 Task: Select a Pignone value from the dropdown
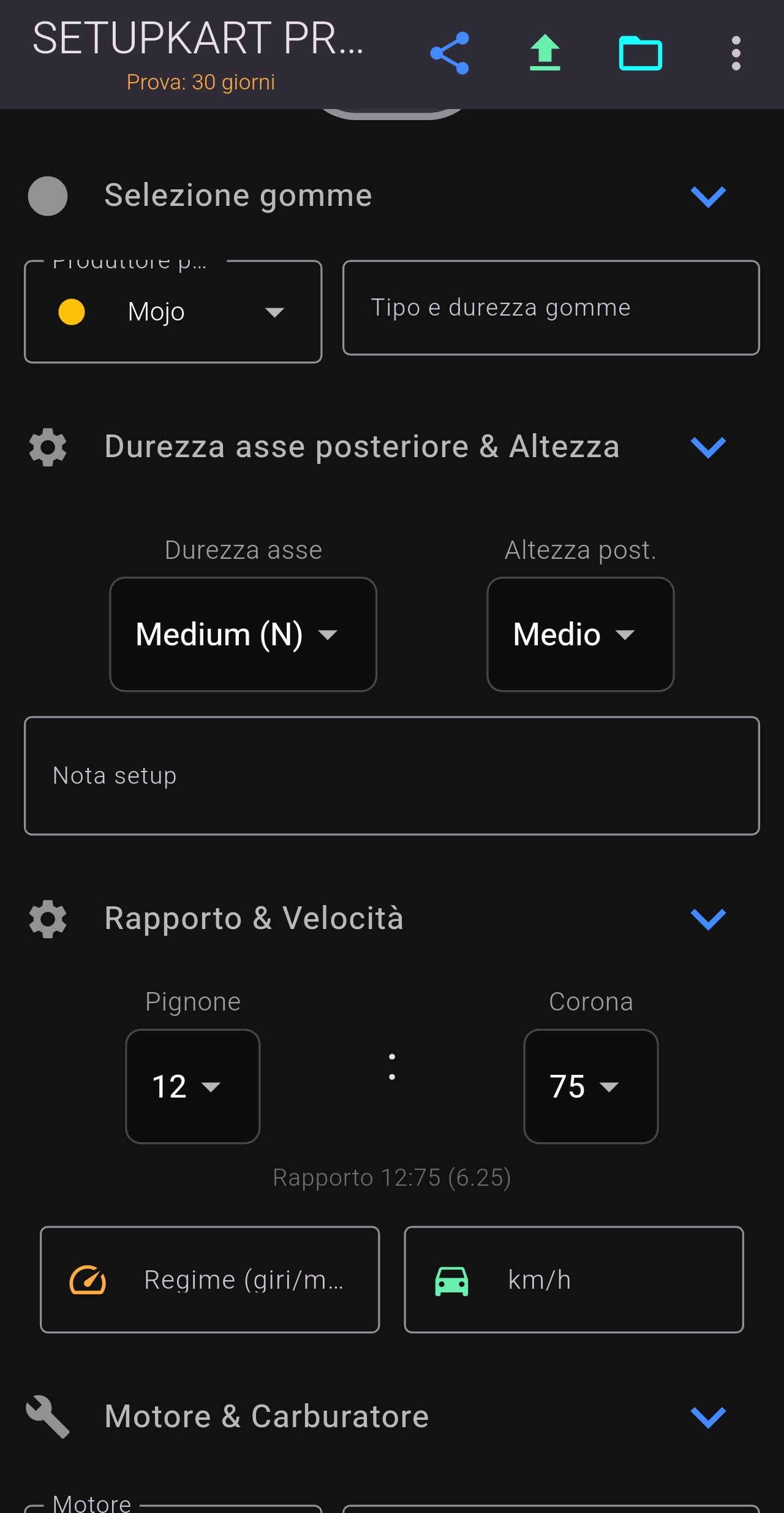coord(192,1086)
